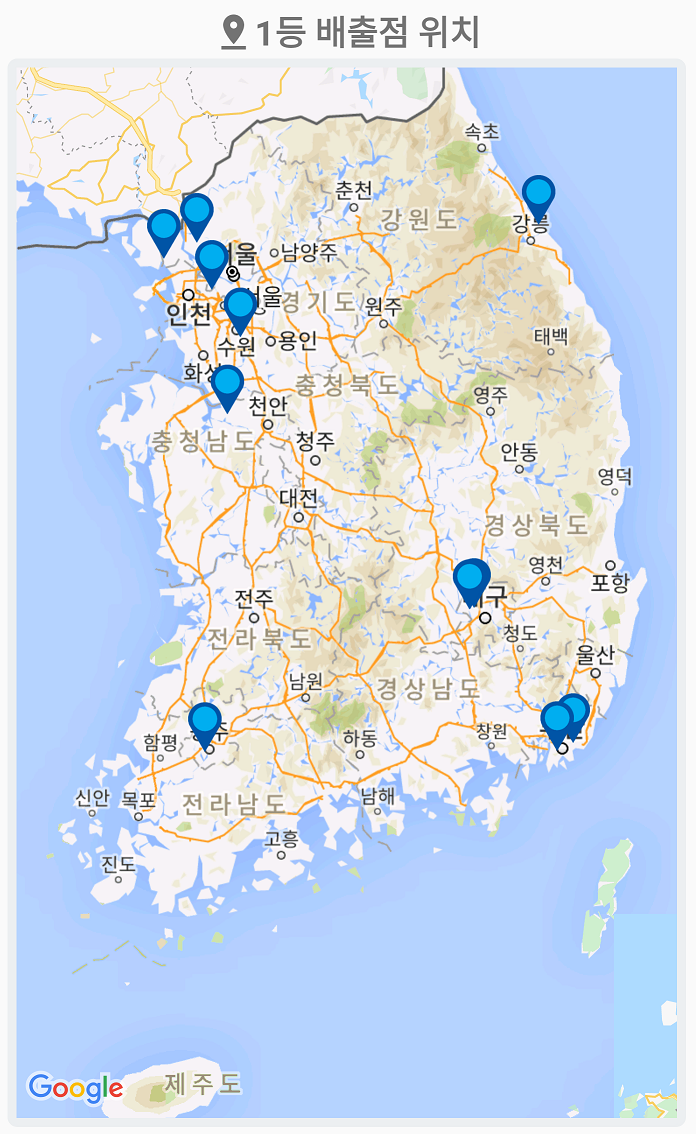The width and height of the screenshot is (696, 1134).
Task: Select the marker beside the Seoul (서울) label
Action: coord(212,259)
